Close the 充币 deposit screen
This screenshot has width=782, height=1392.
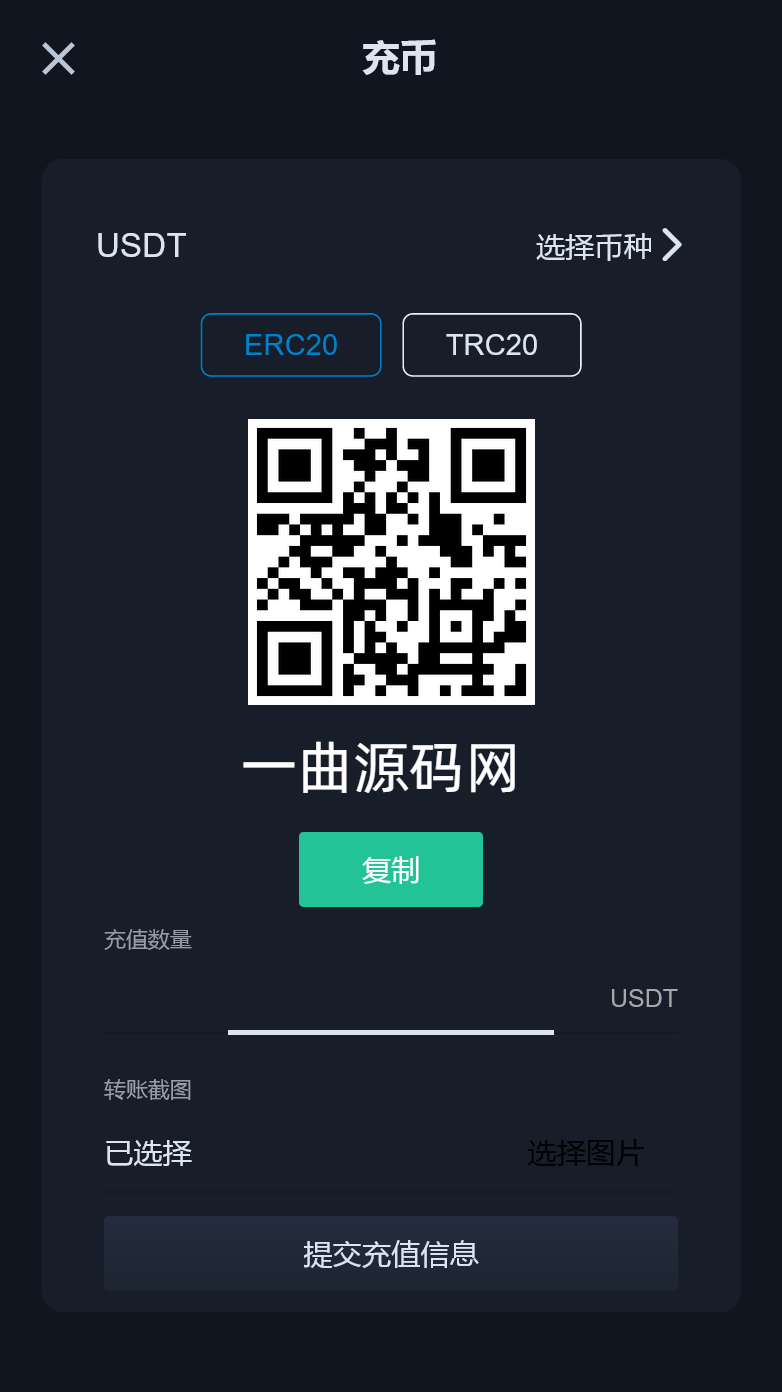(58, 59)
